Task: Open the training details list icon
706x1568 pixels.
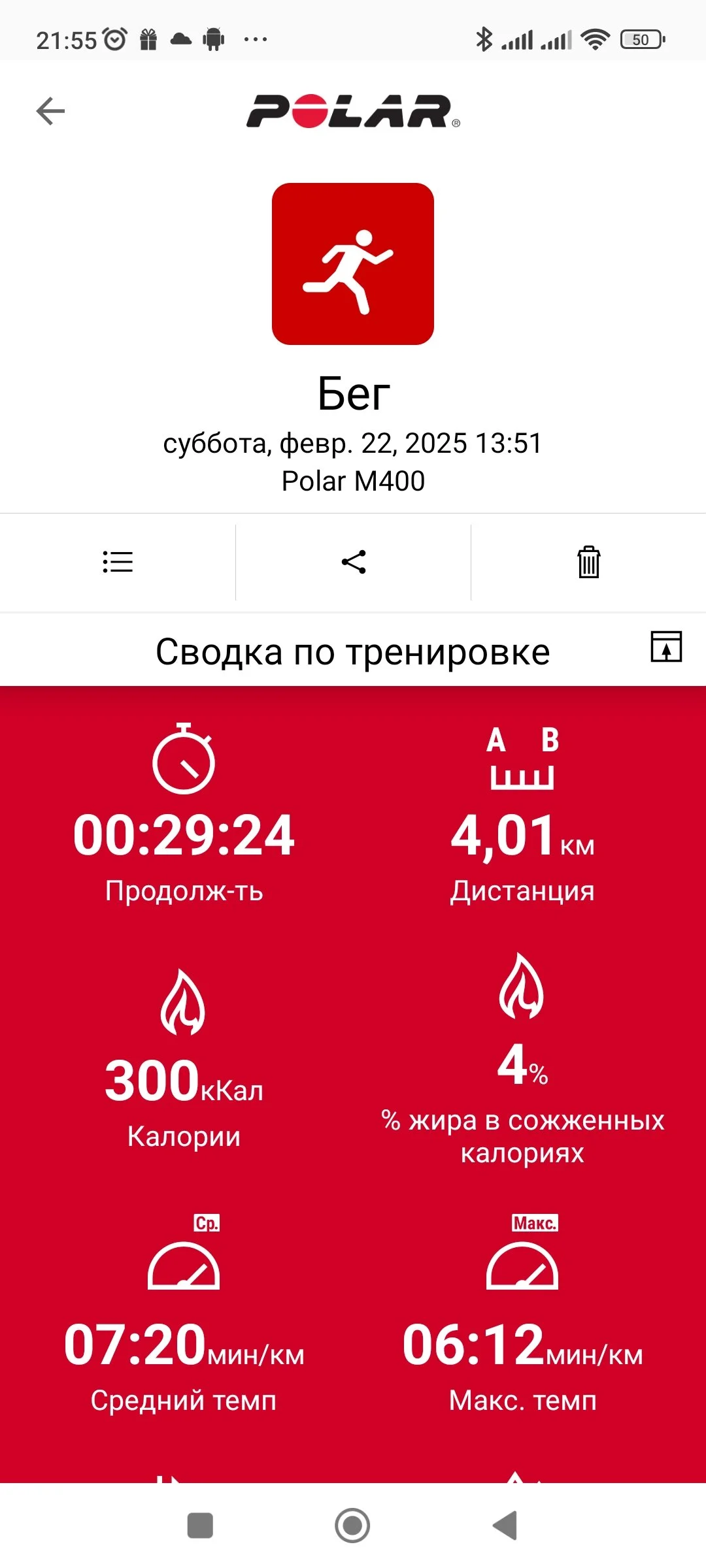Action: click(x=118, y=562)
